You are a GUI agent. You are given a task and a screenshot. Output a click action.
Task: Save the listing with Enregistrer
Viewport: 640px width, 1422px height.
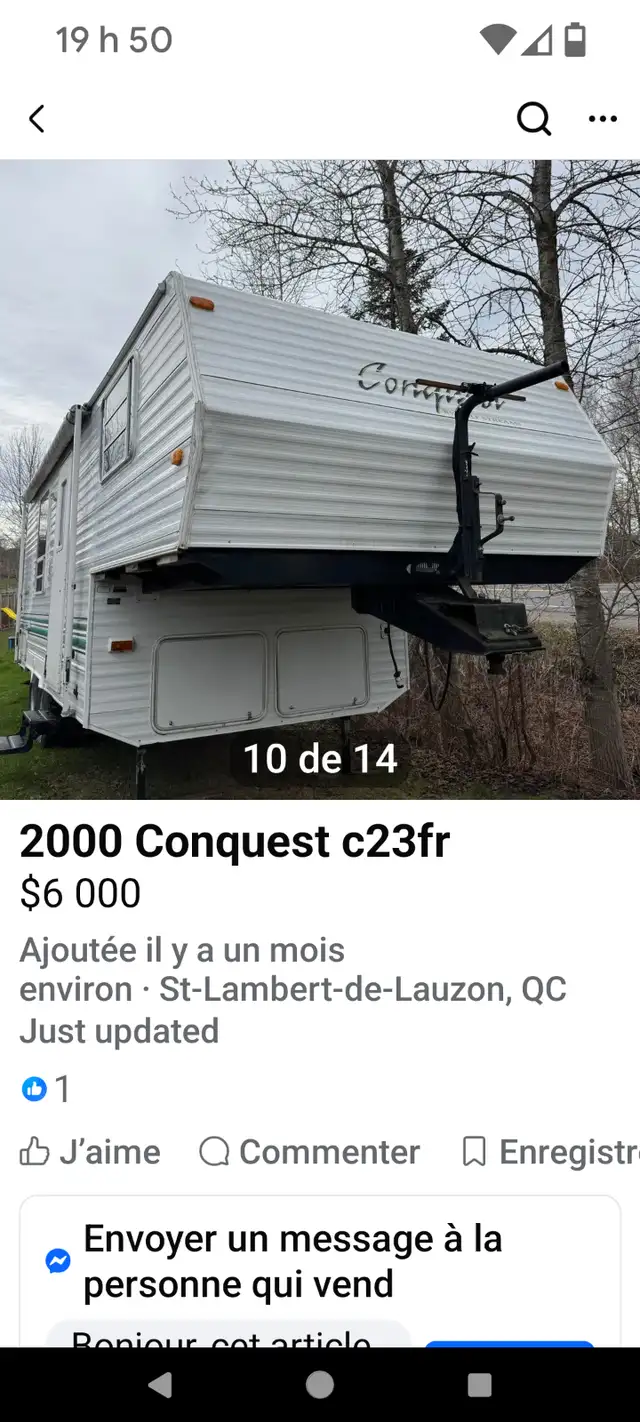pos(550,1151)
